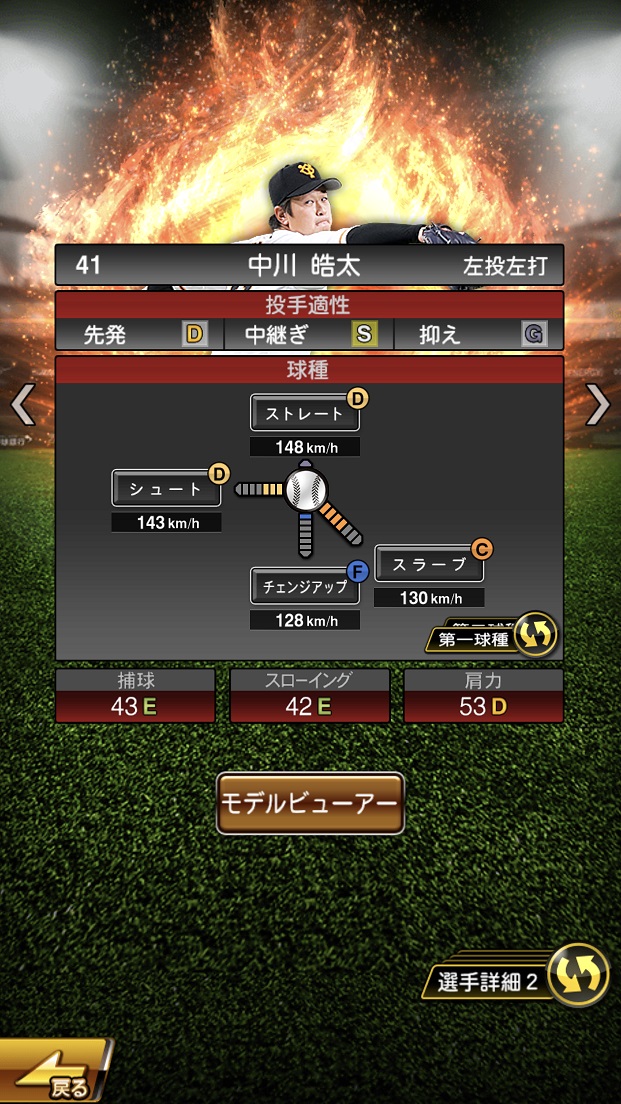Go to the next player with right arrow

click(x=598, y=405)
